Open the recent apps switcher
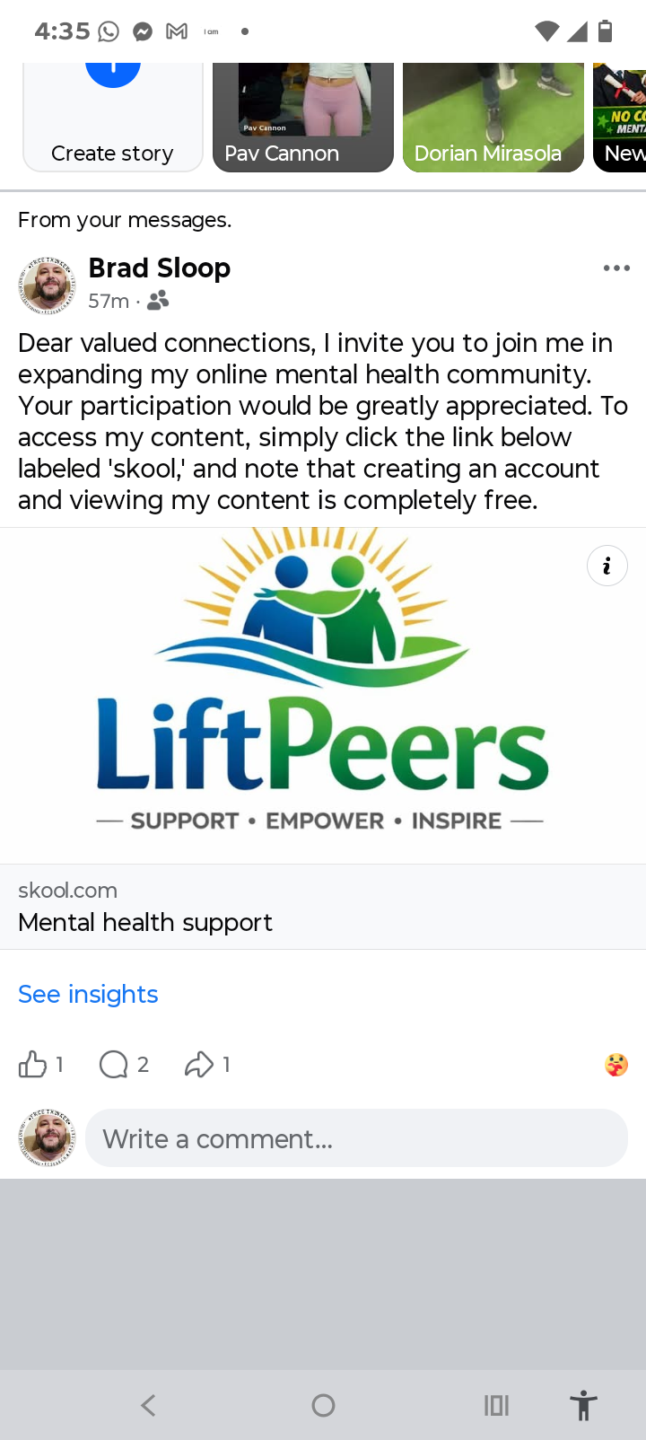This screenshot has height=1440, width=646. tap(496, 1405)
